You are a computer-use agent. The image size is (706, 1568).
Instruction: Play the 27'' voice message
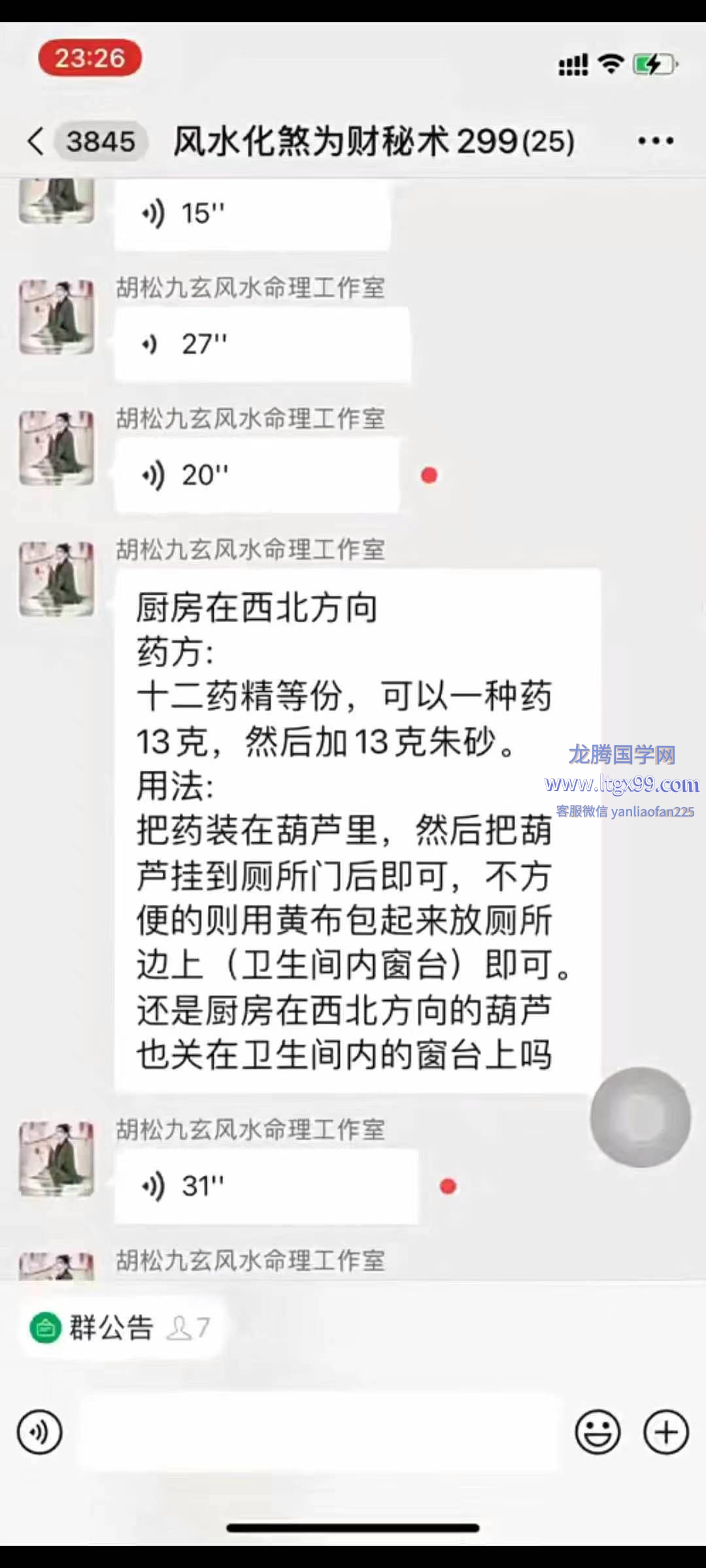261,344
